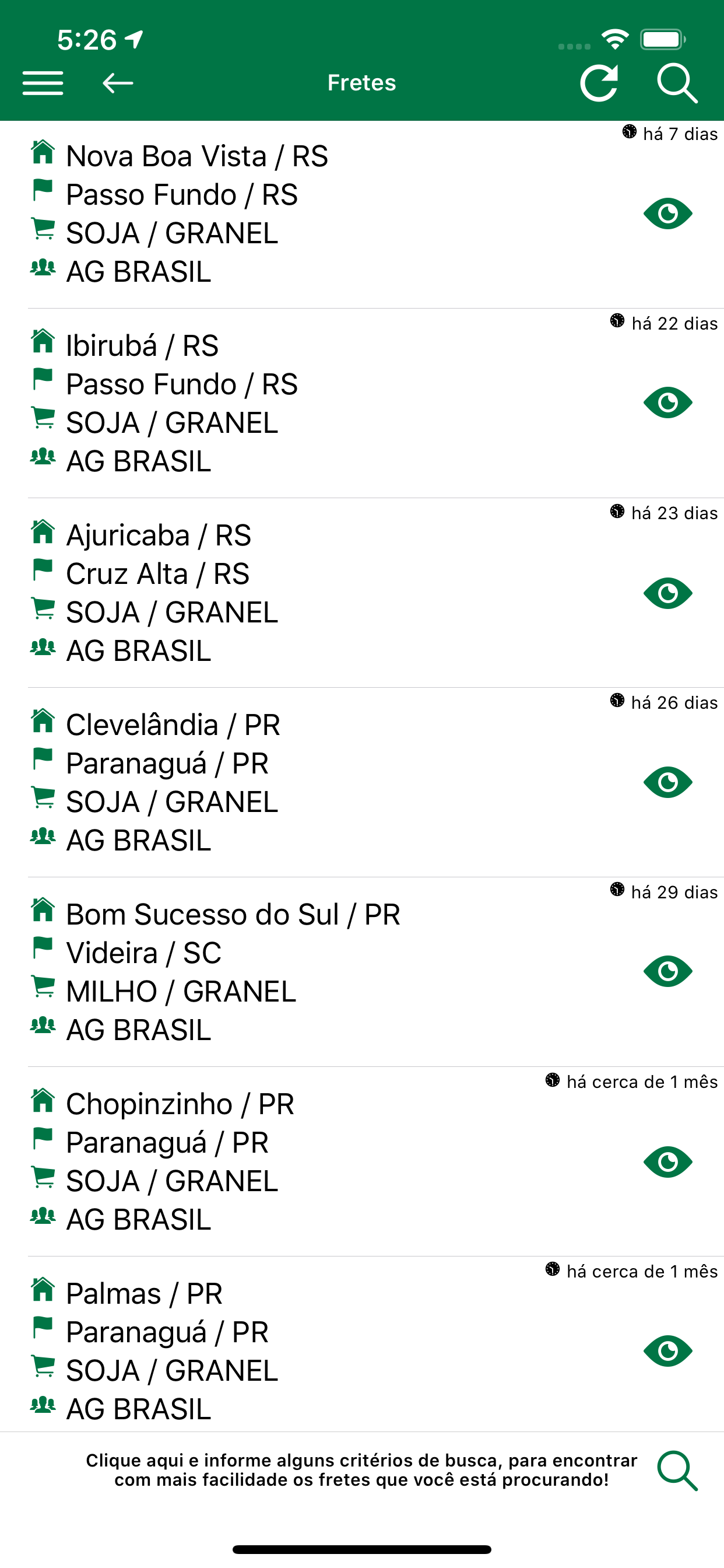The width and height of the screenshot is (724, 1568).
Task: Tap the search criteria magnifier at bottom
Action: tap(677, 1471)
